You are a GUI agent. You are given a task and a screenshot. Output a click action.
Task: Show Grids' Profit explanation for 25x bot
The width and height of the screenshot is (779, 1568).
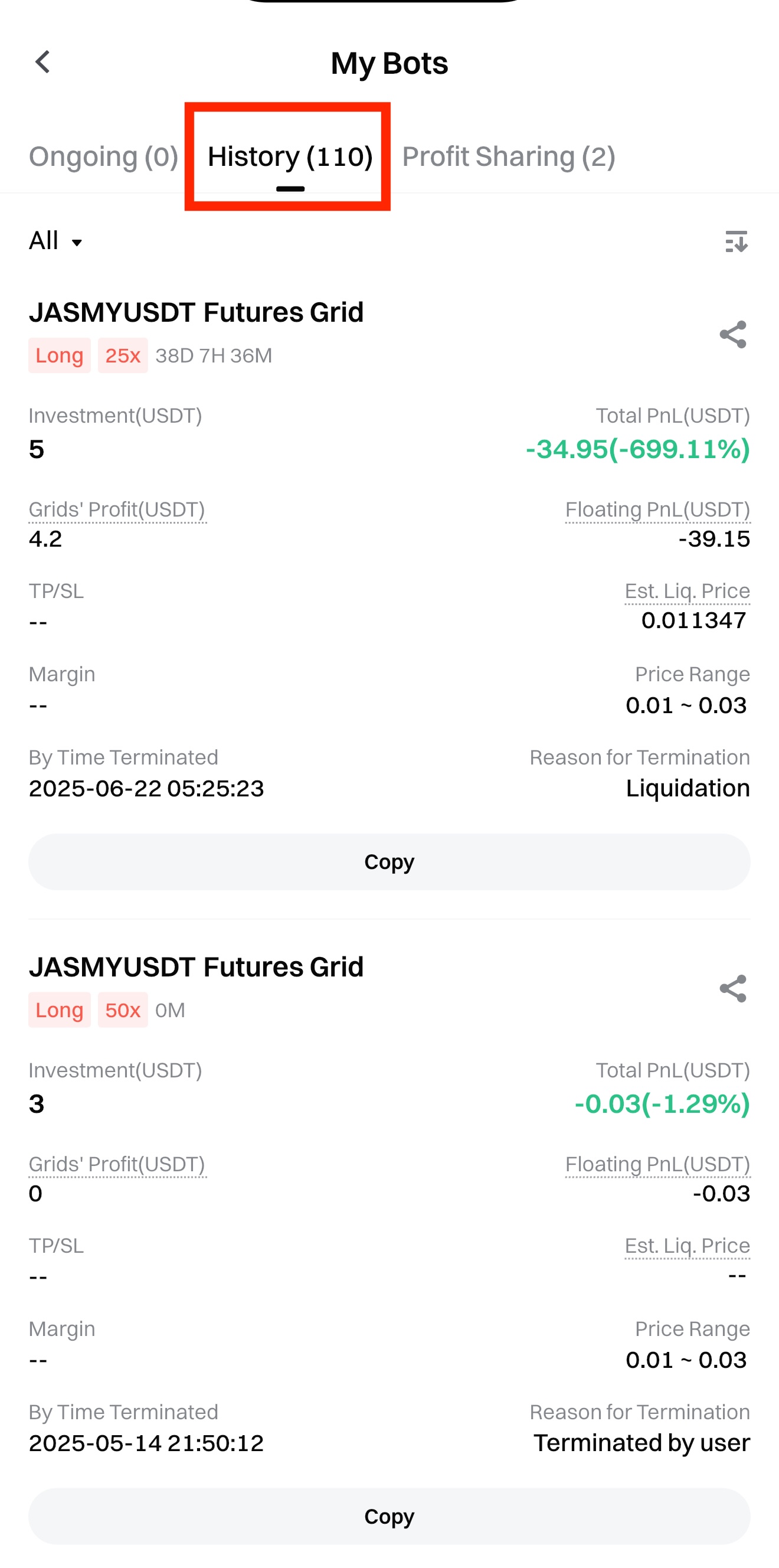coord(117,510)
